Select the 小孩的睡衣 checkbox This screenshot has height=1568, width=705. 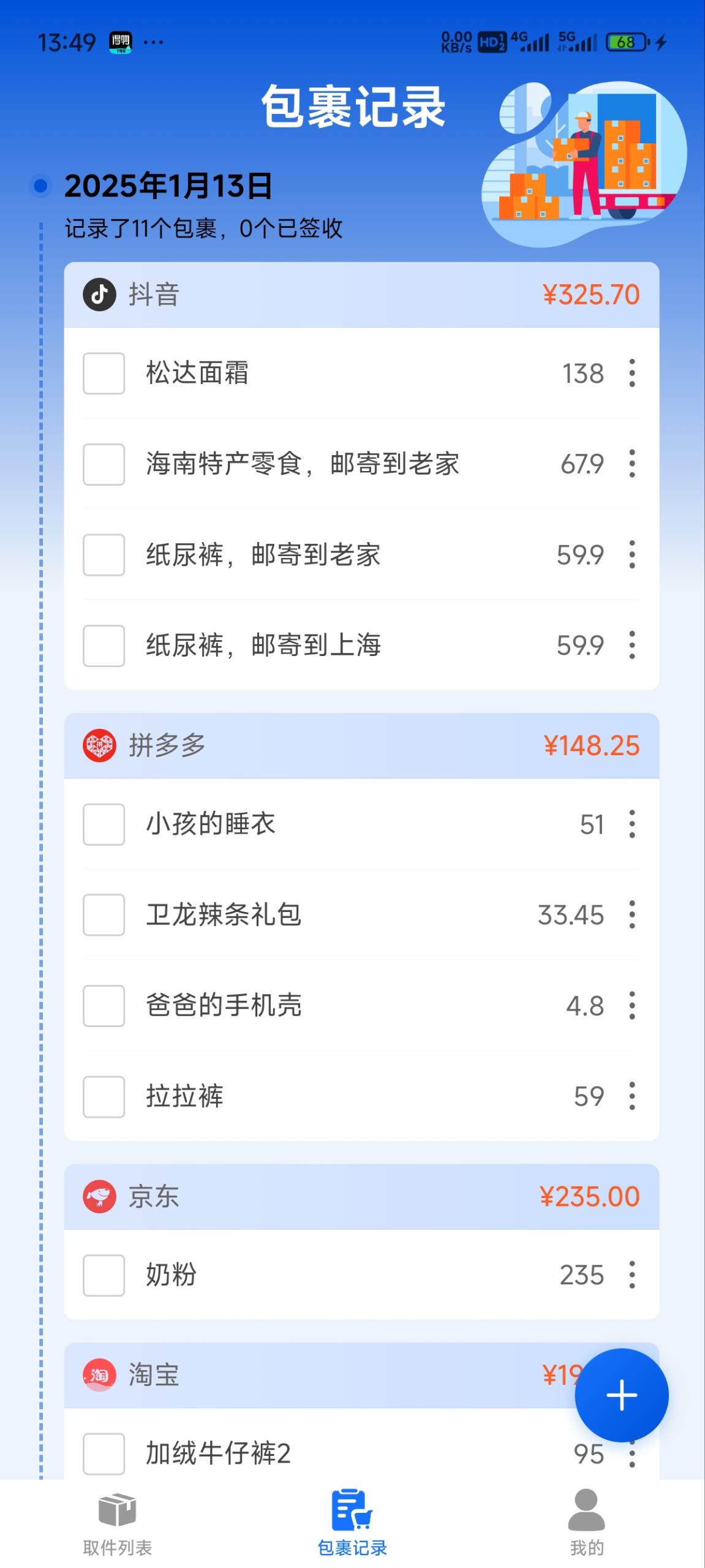(x=104, y=824)
